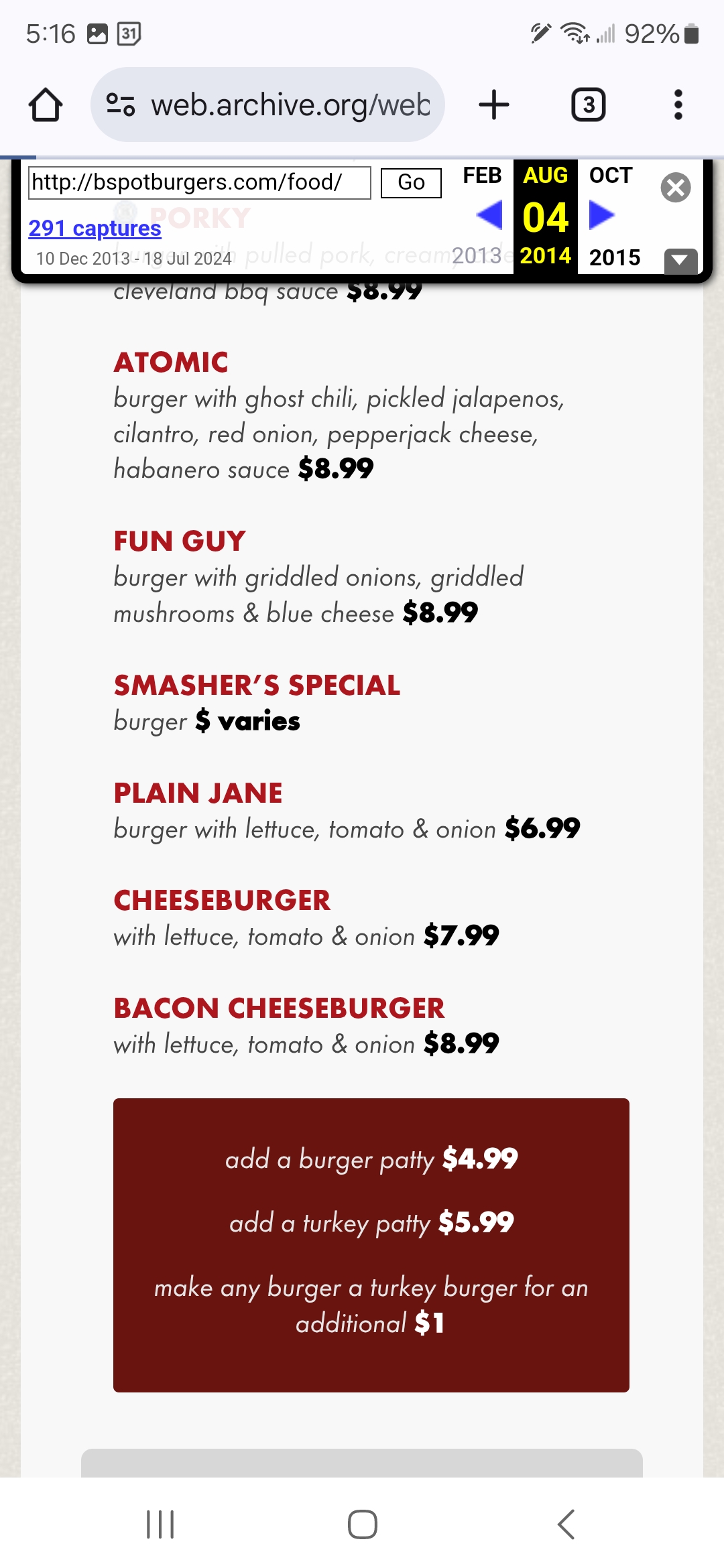Tap the Go button in Wayback toolbar

411,183
